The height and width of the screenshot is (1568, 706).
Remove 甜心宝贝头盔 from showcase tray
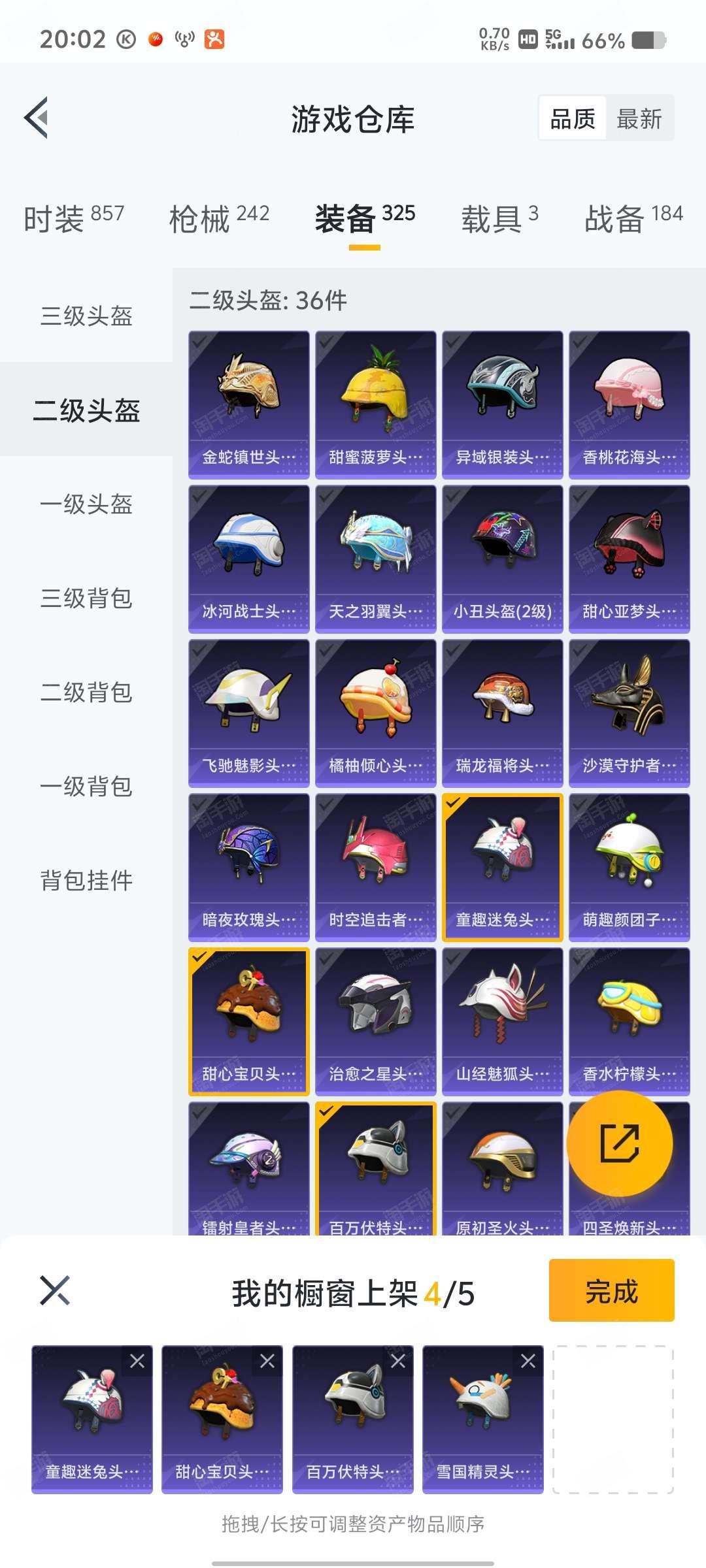pos(267,1361)
